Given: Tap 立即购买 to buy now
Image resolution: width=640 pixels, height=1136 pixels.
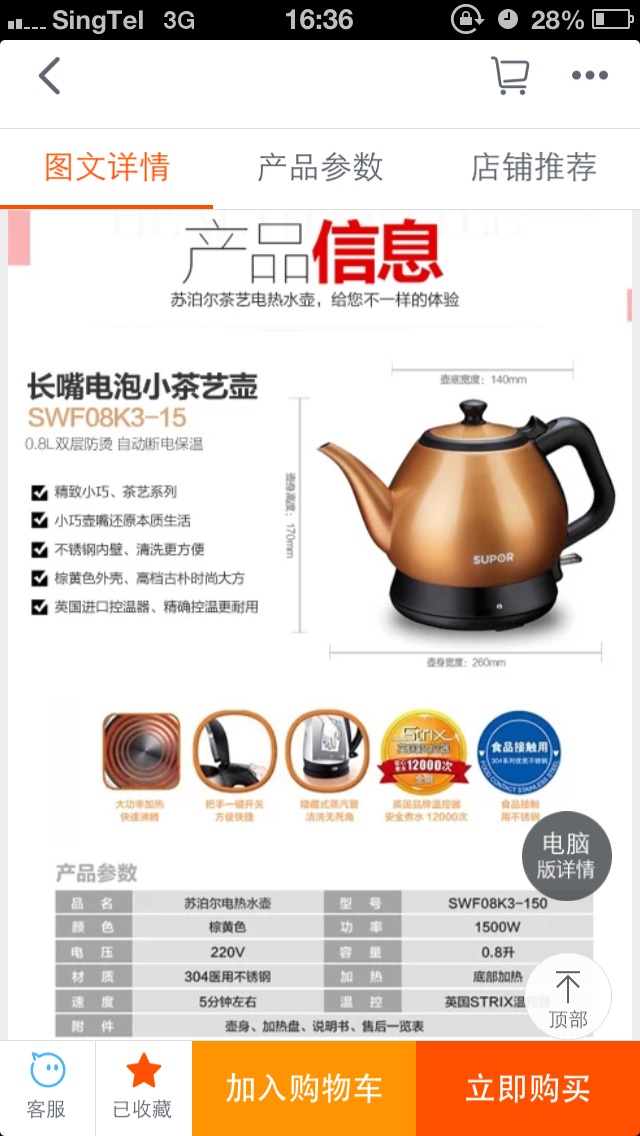Looking at the screenshot, I should [528, 1088].
